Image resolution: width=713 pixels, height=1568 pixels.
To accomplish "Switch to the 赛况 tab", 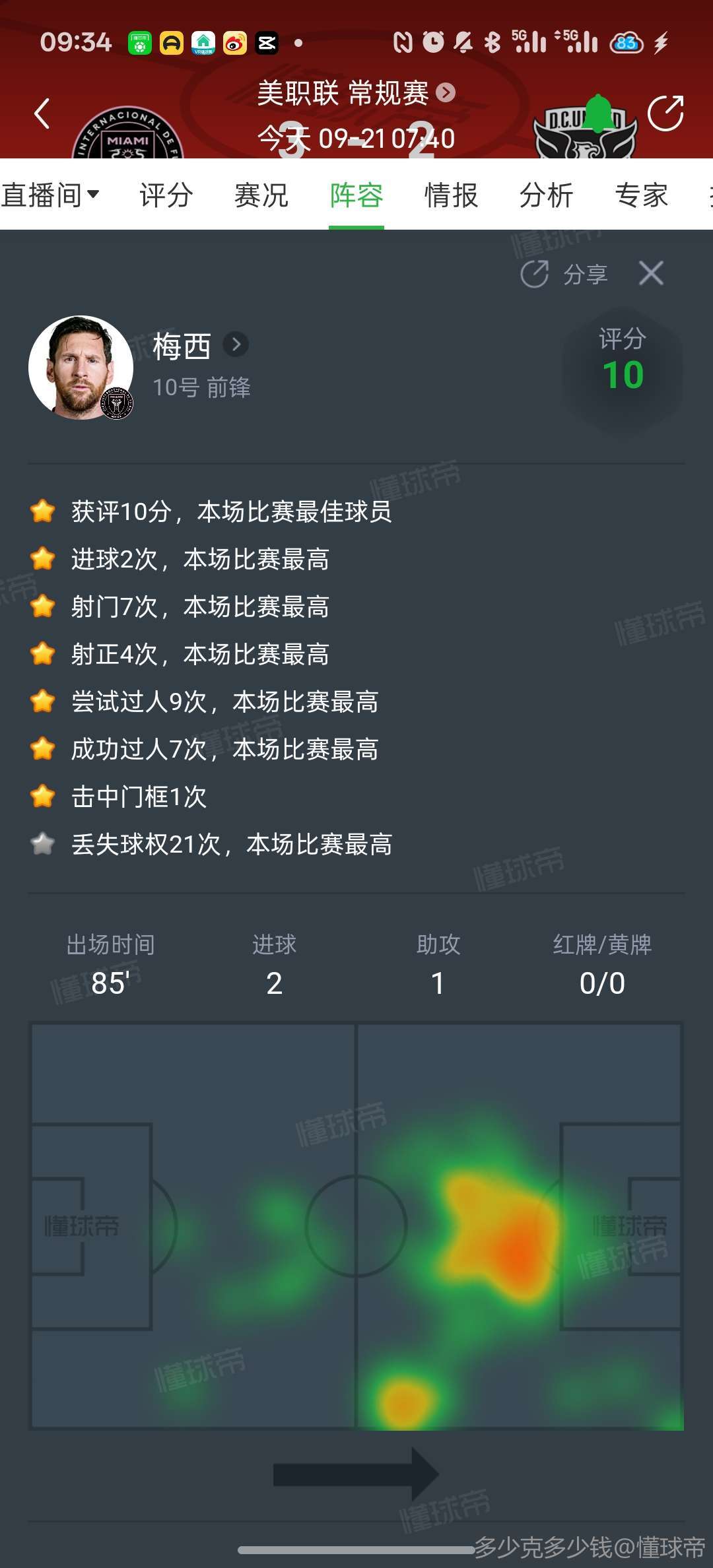I will tap(261, 195).
